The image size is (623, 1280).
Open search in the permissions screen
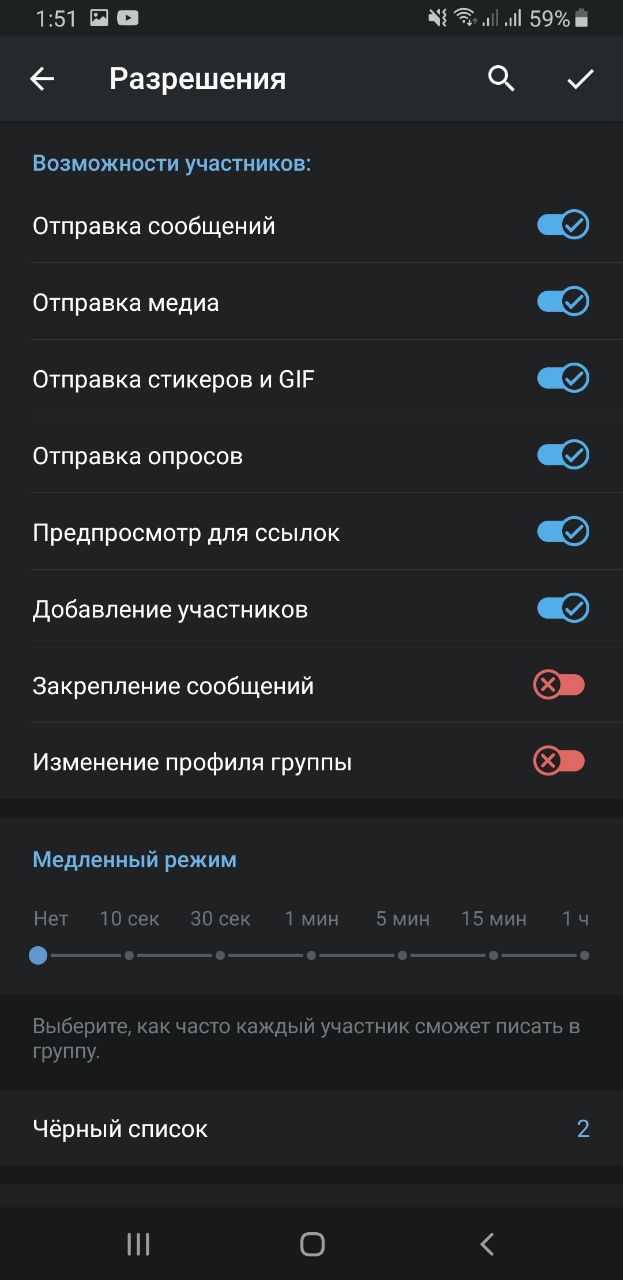coord(501,79)
